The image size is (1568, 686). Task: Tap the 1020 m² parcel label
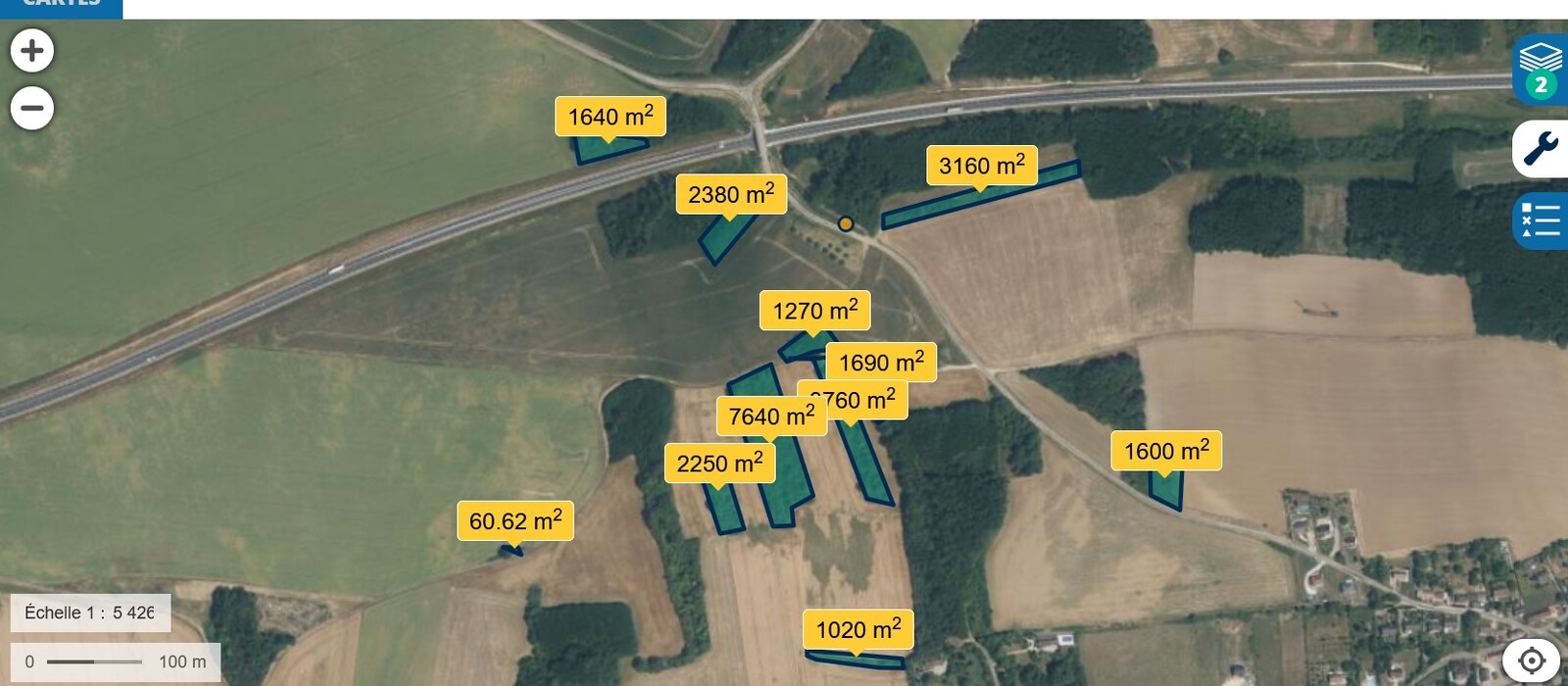[858, 629]
